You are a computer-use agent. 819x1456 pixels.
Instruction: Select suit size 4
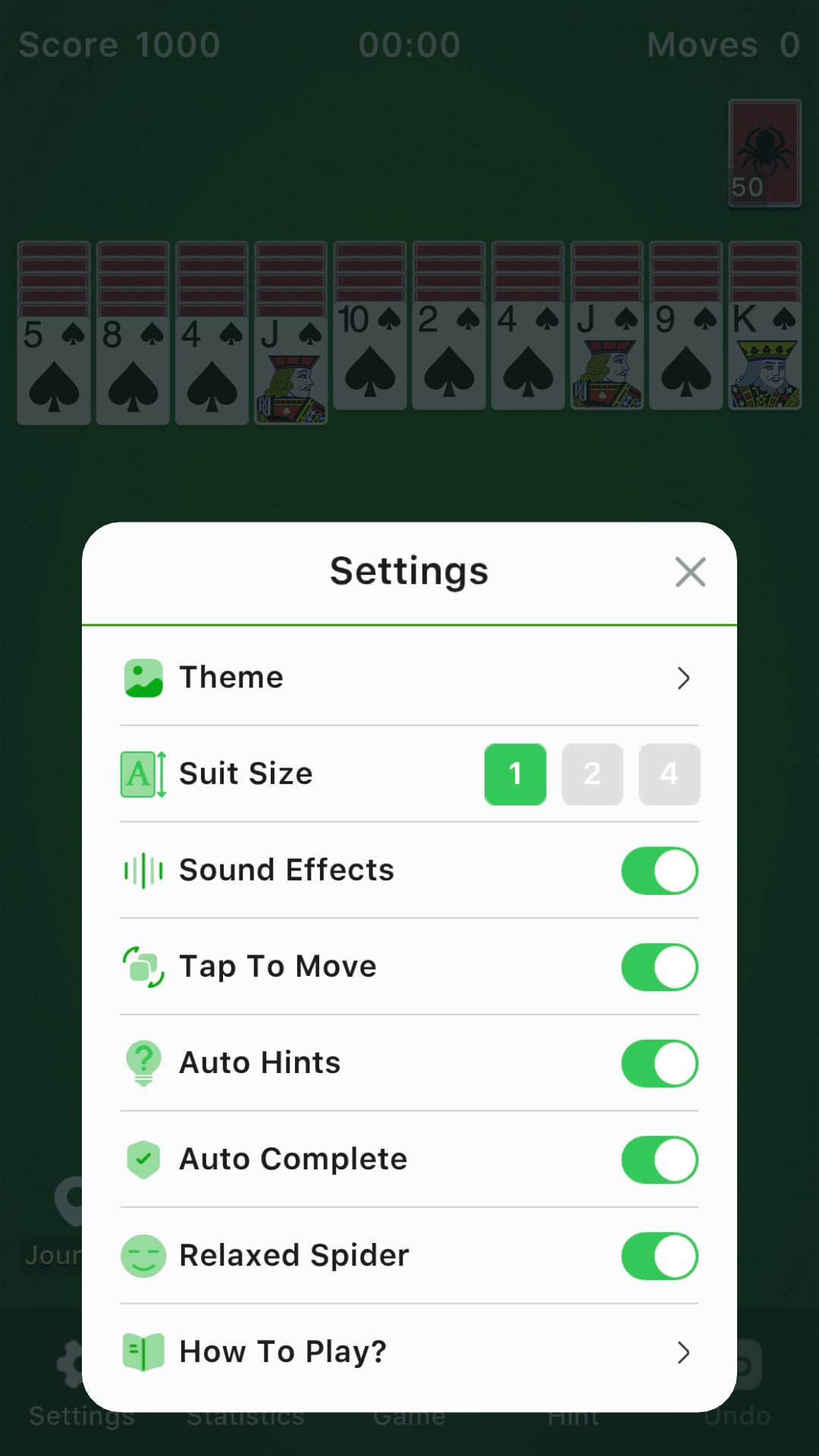pyautogui.click(x=669, y=774)
